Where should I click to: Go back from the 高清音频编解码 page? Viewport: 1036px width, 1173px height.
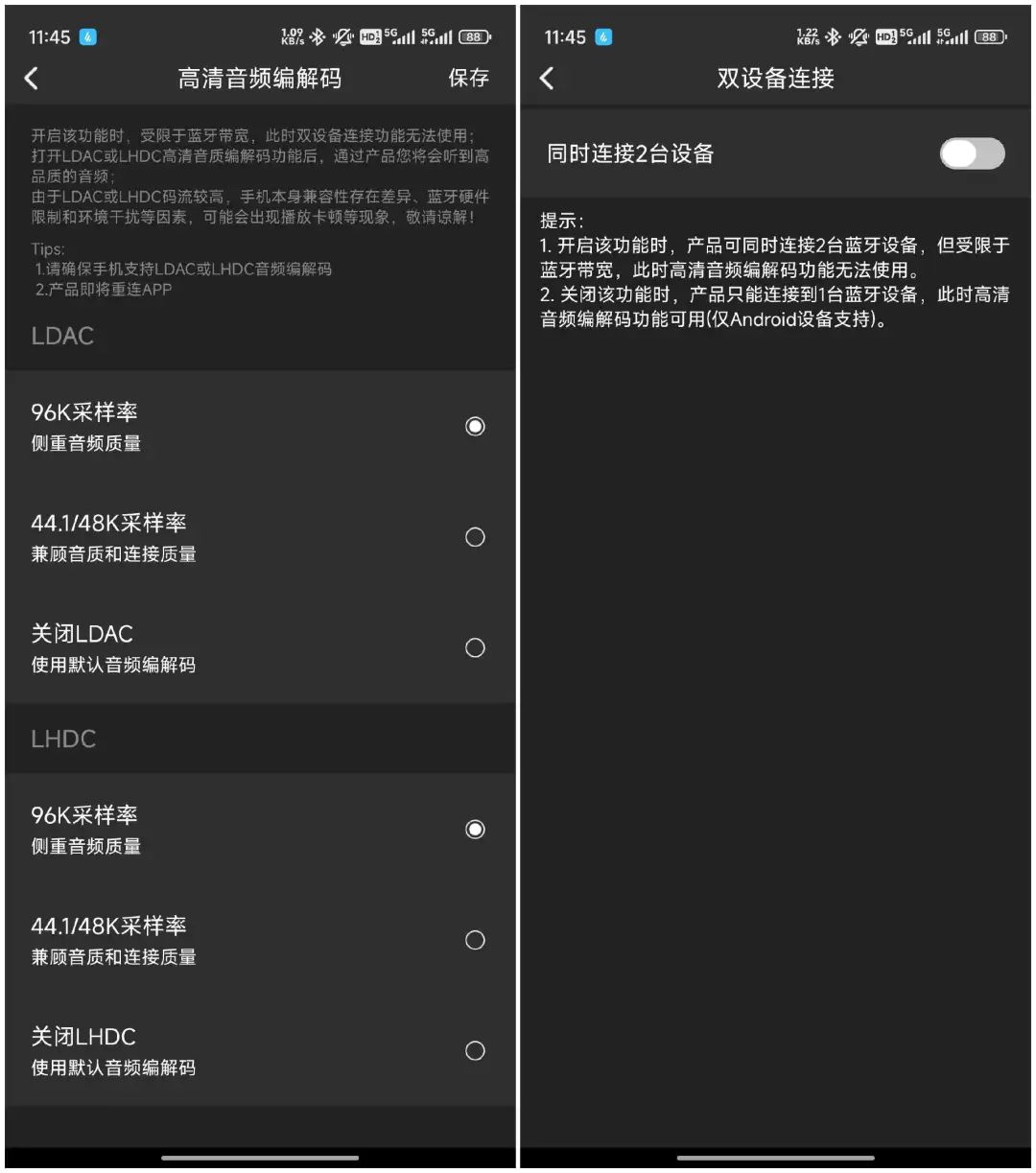tap(32, 79)
